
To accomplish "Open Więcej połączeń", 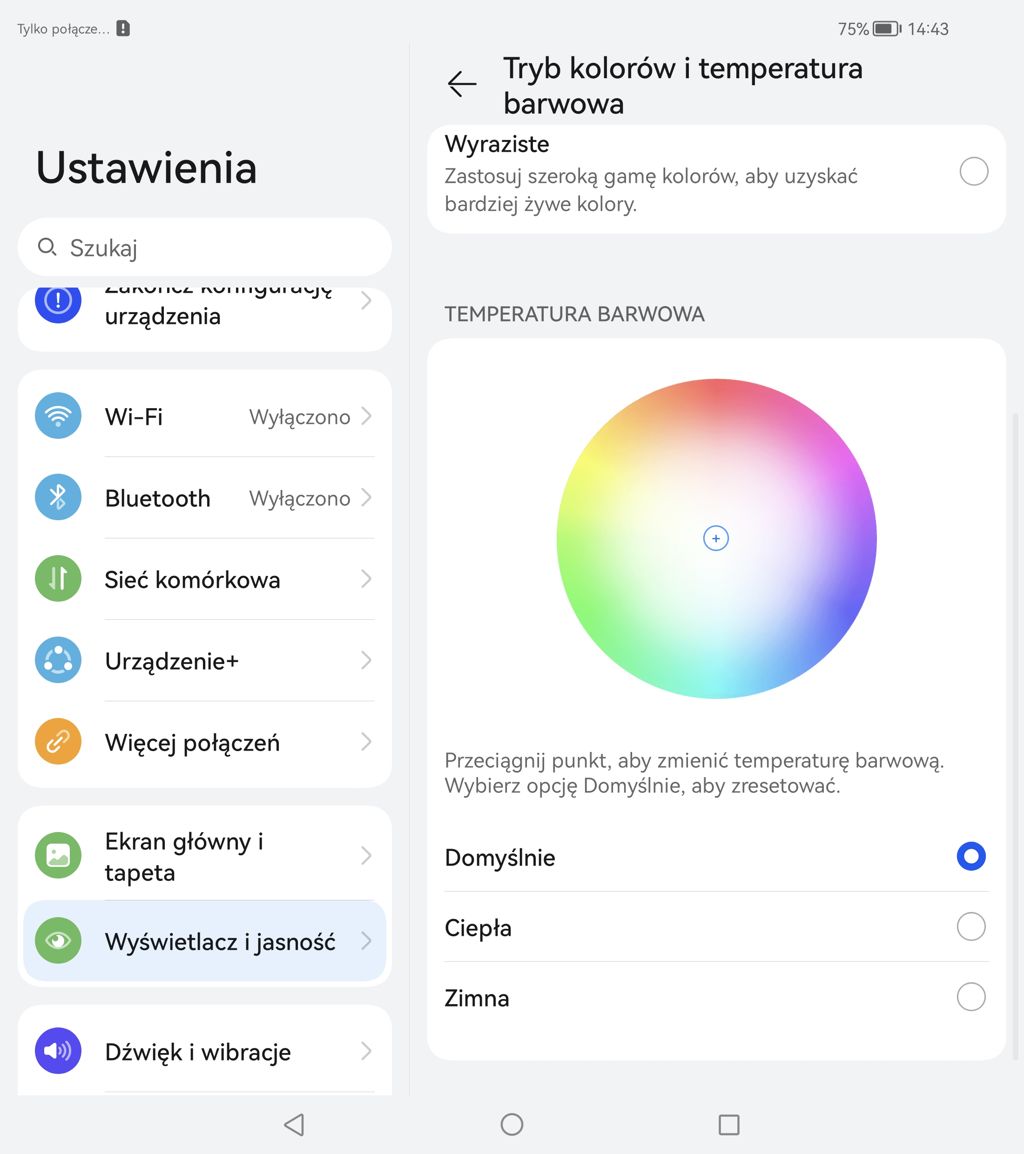I will point(205,742).
